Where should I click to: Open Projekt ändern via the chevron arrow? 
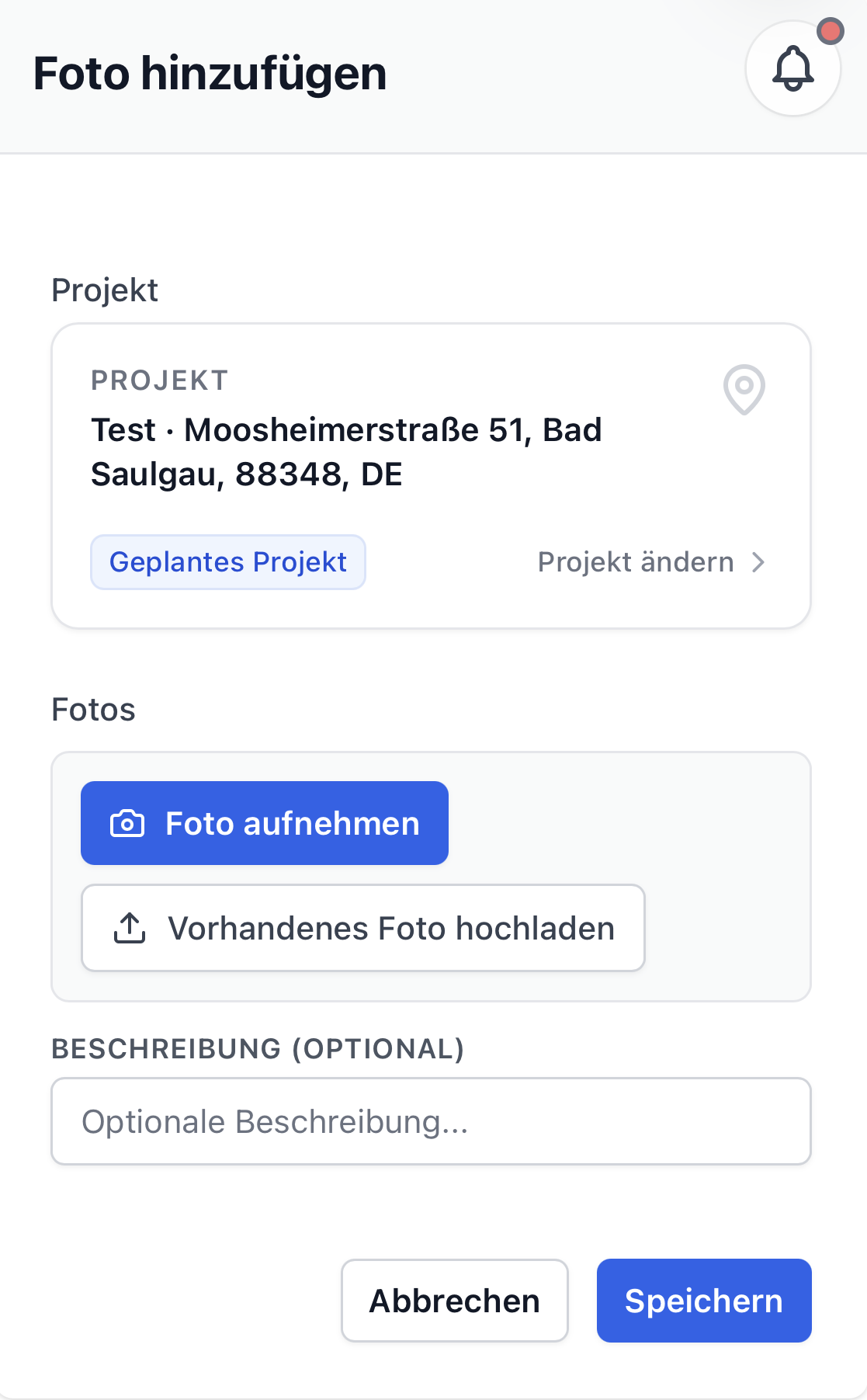(759, 561)
